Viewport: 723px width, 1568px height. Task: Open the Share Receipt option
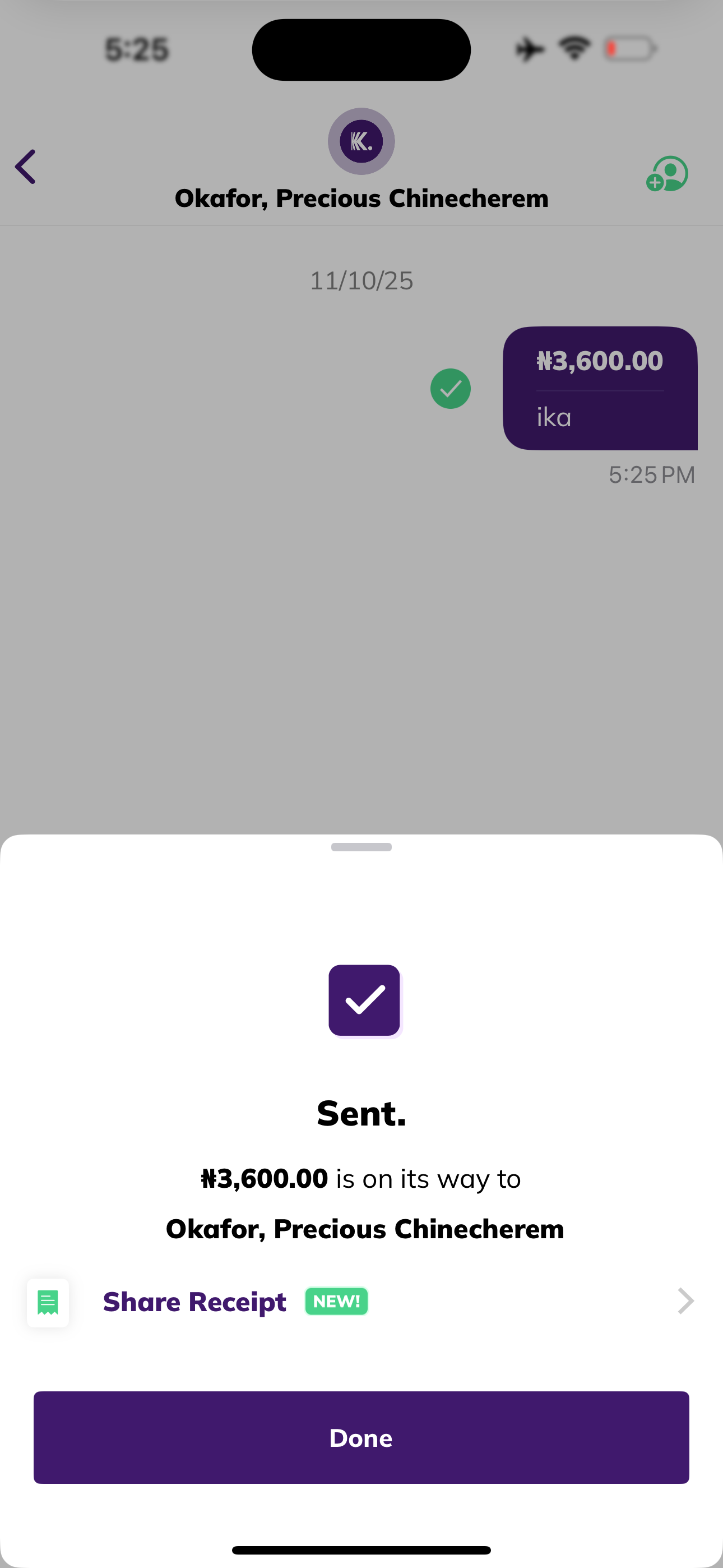361,1302
